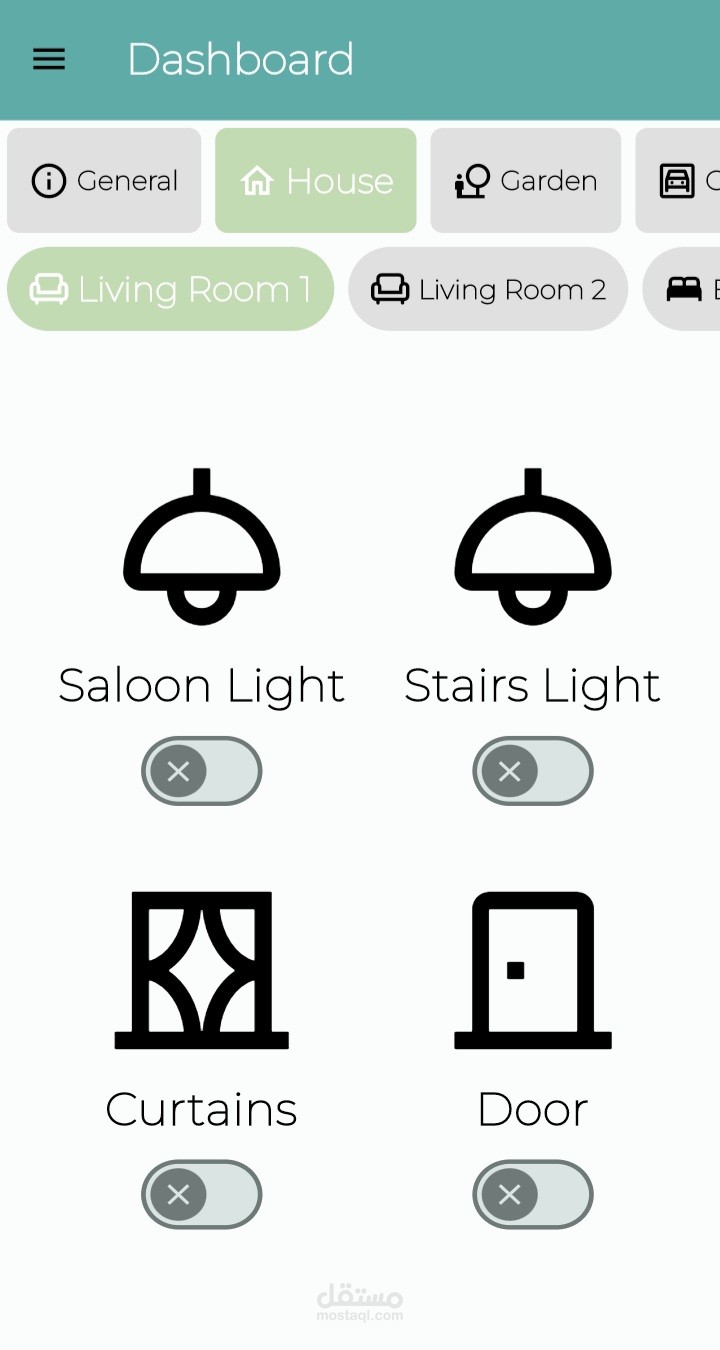Switch to the Garden tab

pos(526,181)
